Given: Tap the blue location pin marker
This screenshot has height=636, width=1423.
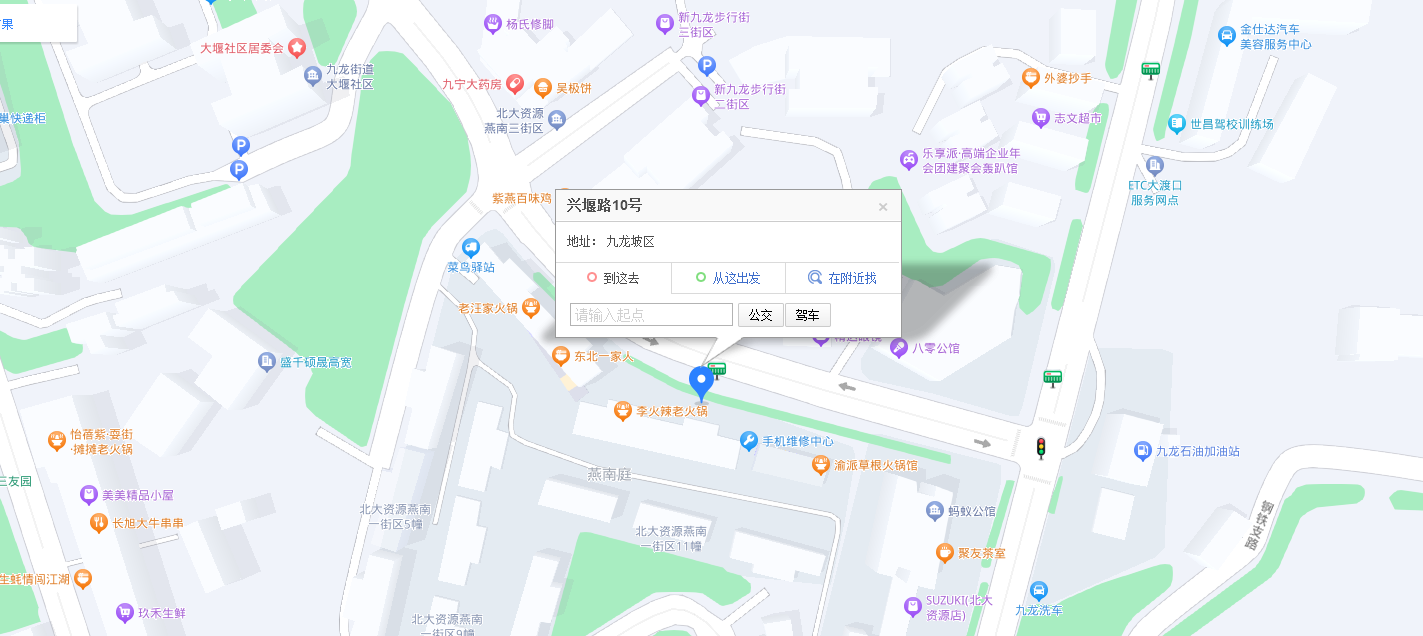Looking at the screenshot, I should pos(702,382).
